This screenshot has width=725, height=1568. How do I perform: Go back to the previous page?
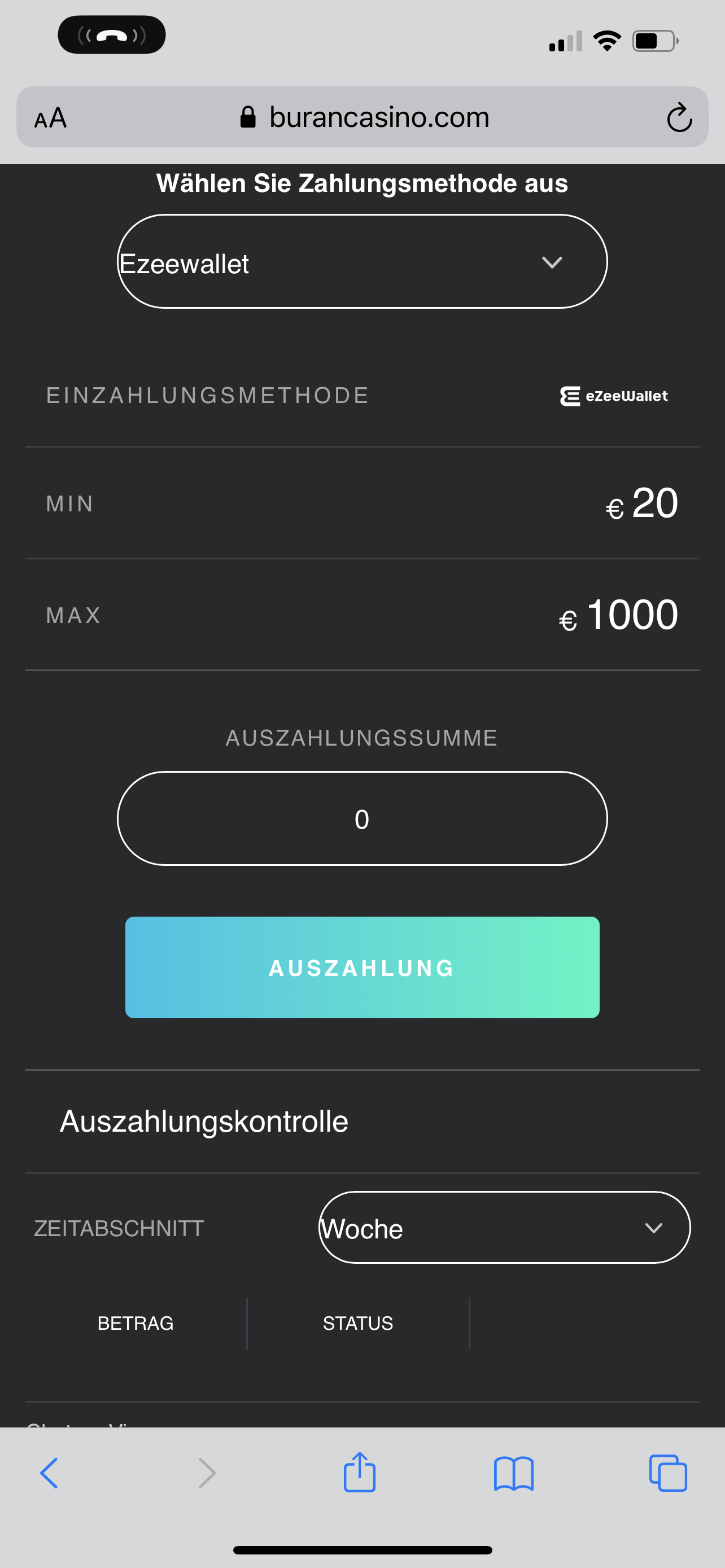click(x=49, y=1473)
